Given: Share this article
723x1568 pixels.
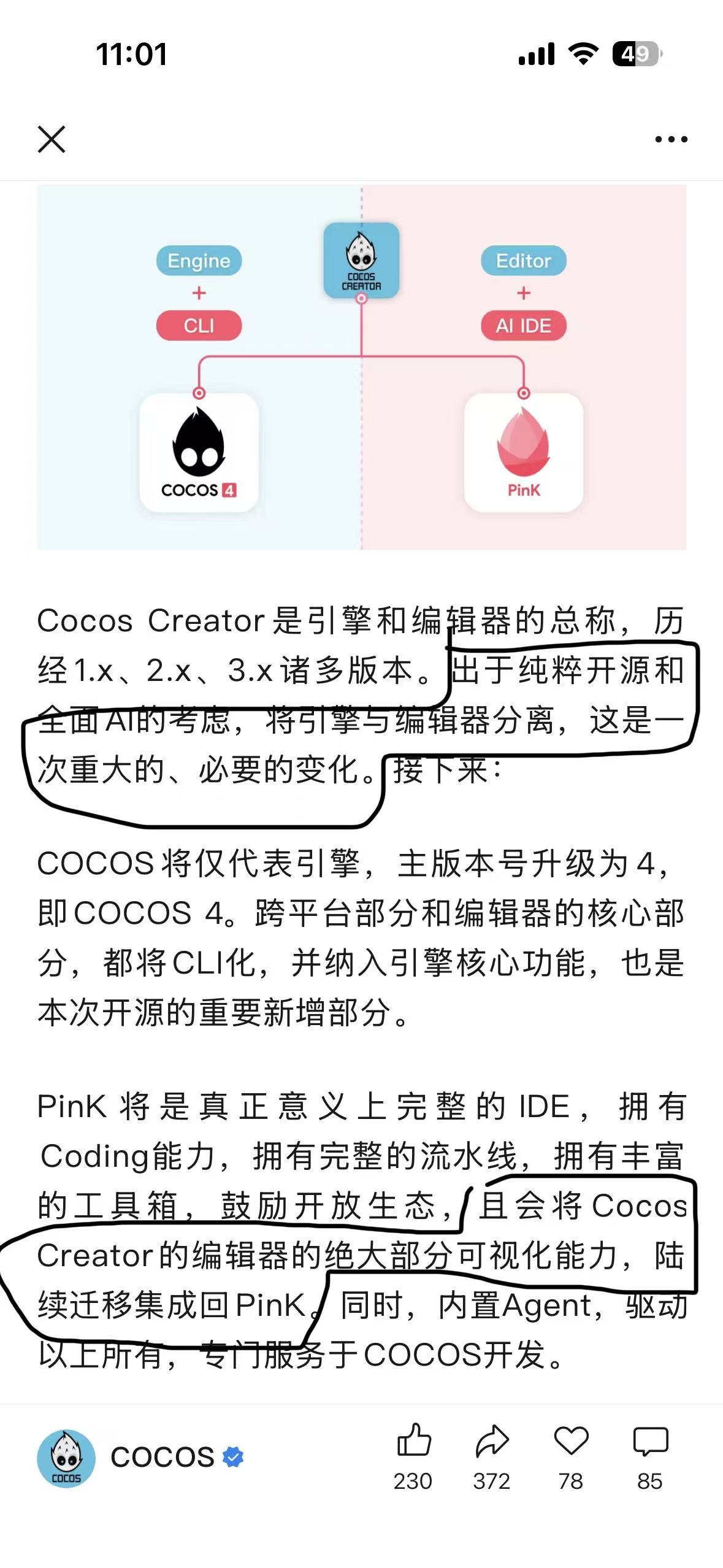Looking at the screenshot, I should 492,1440.
